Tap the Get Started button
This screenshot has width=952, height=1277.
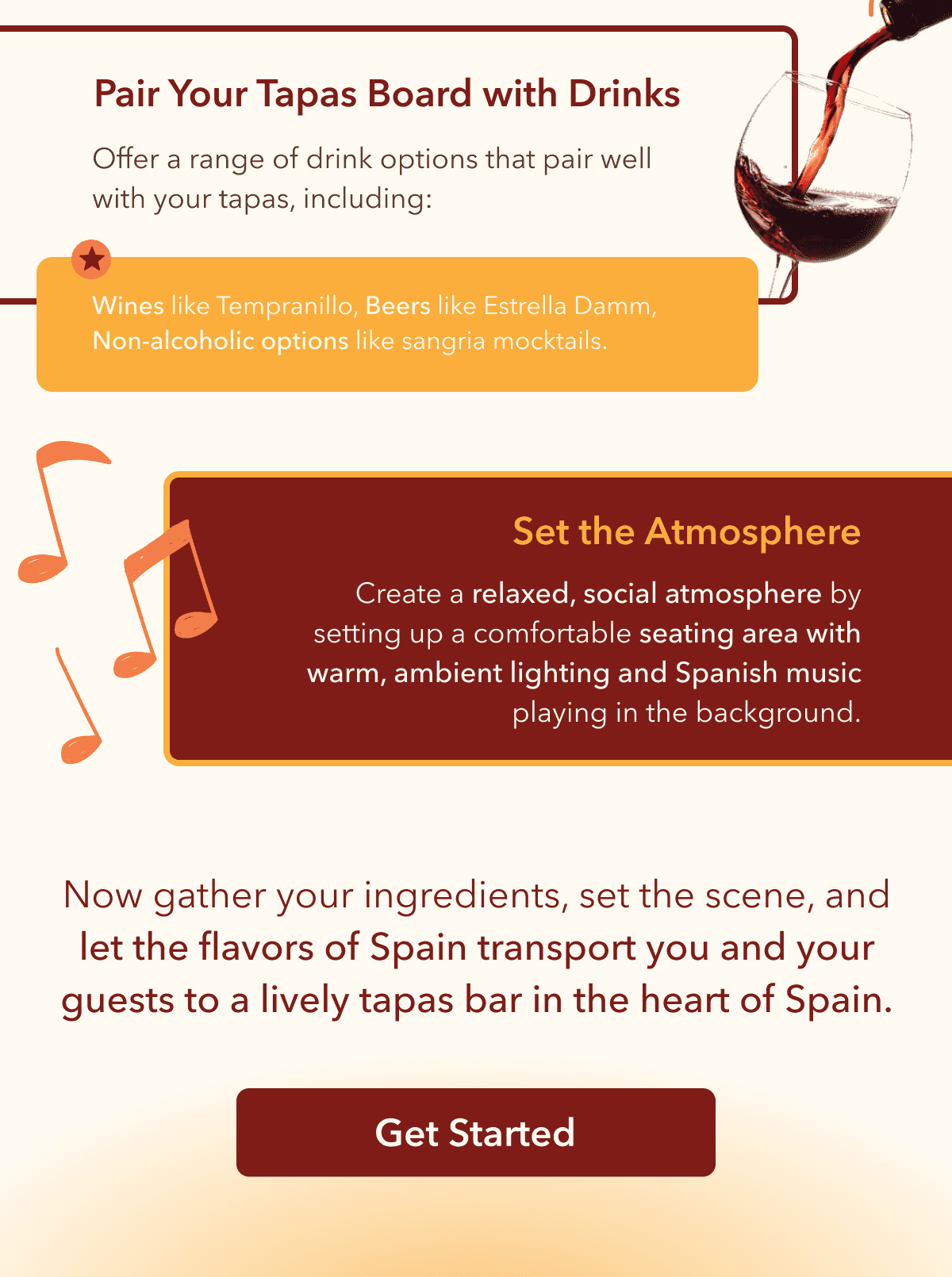click(x=475, y=1132)
